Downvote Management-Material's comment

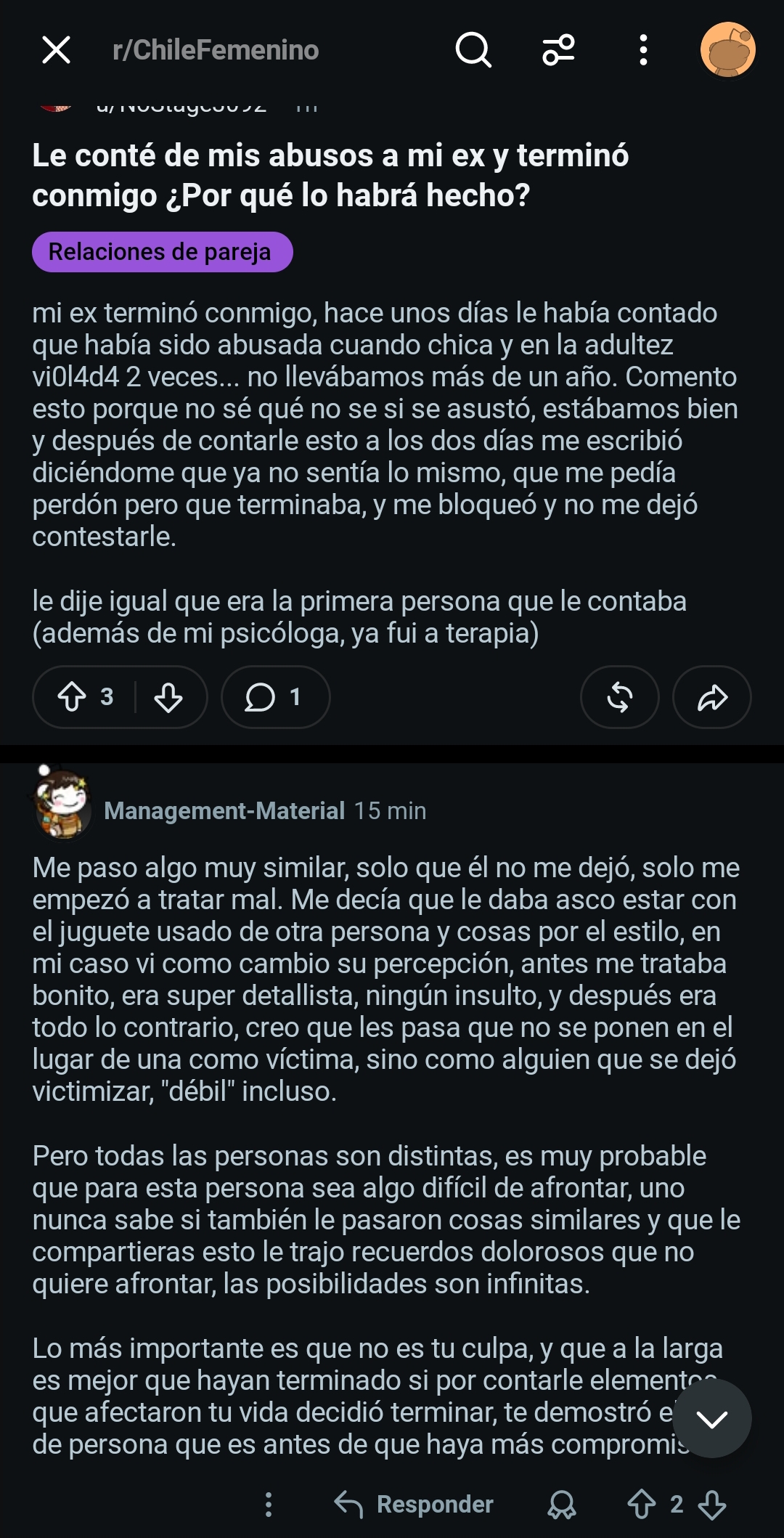712,1505
